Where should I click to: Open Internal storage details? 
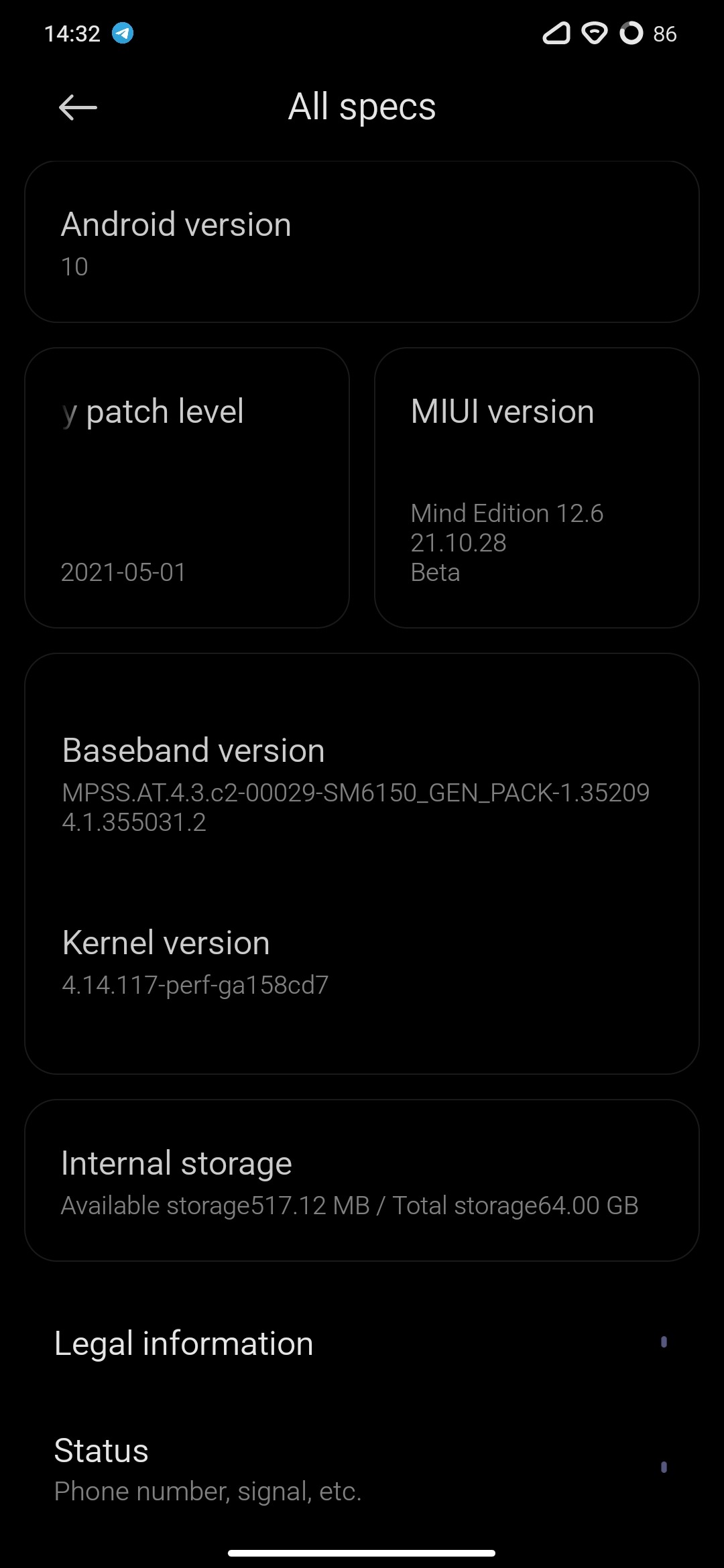pos(362,1181)
